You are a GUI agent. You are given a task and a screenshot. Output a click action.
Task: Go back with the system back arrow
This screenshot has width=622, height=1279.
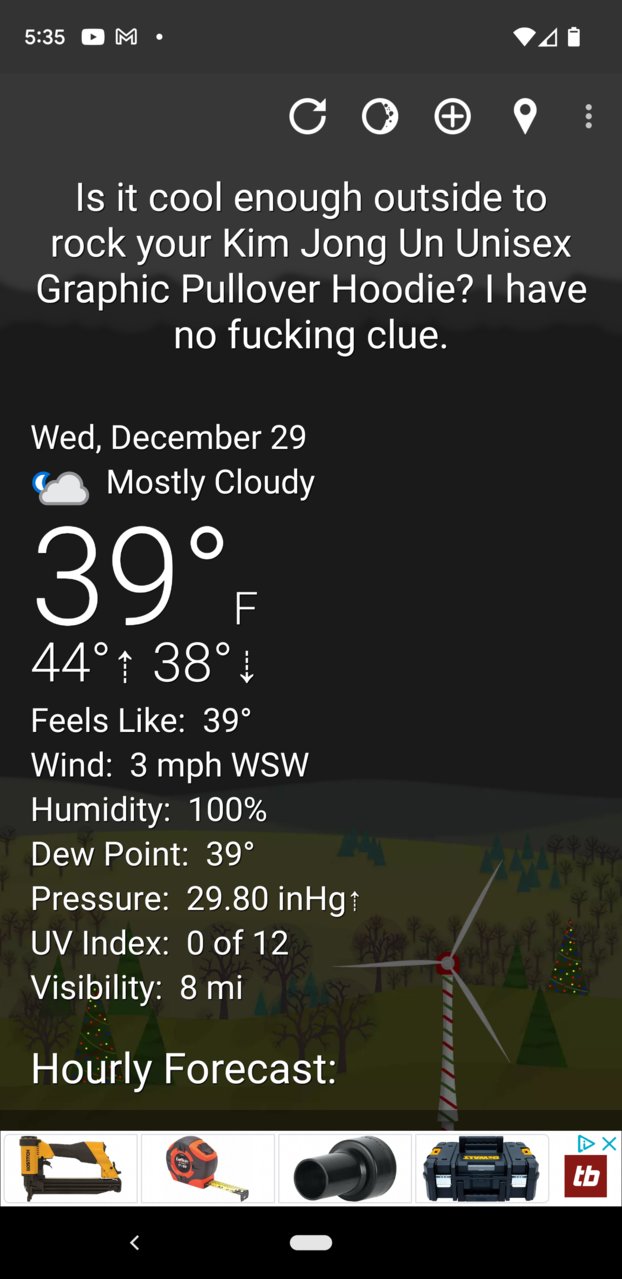tap(135, 1242)
